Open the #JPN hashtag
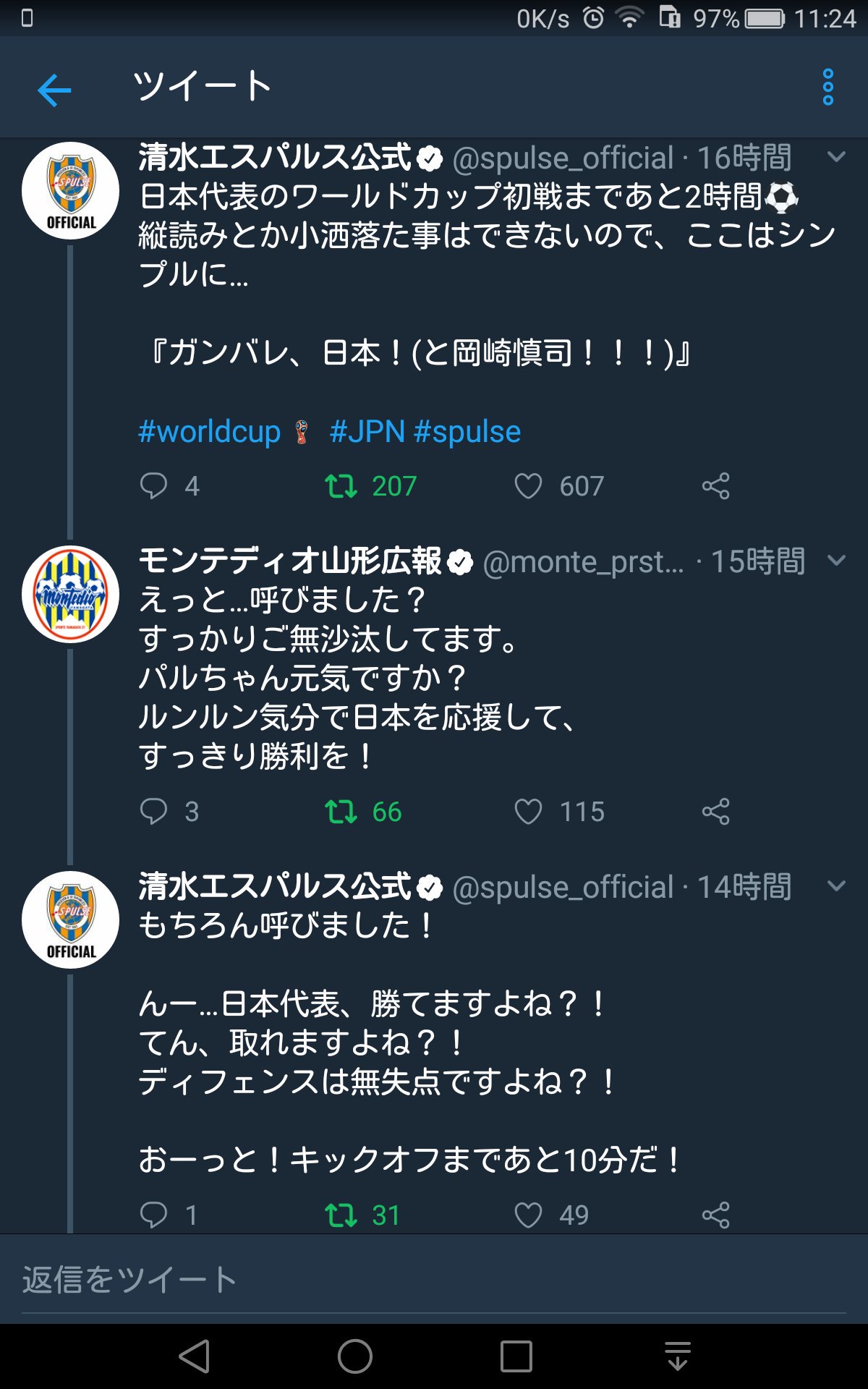The image size is (868, 1389). coord(367,432)
